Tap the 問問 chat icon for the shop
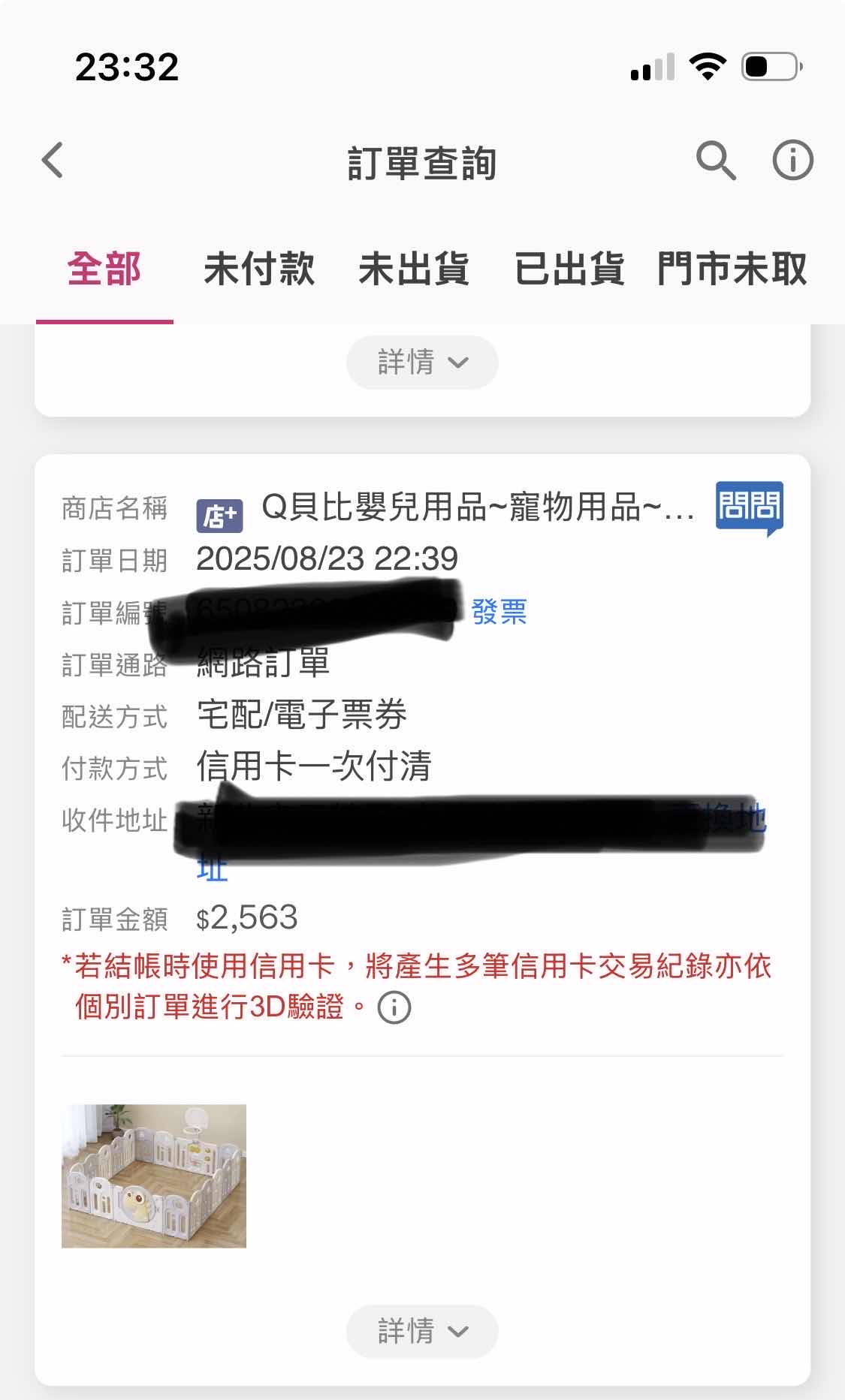The height and width of the screenshot is (1400, 845). point(749,507)
